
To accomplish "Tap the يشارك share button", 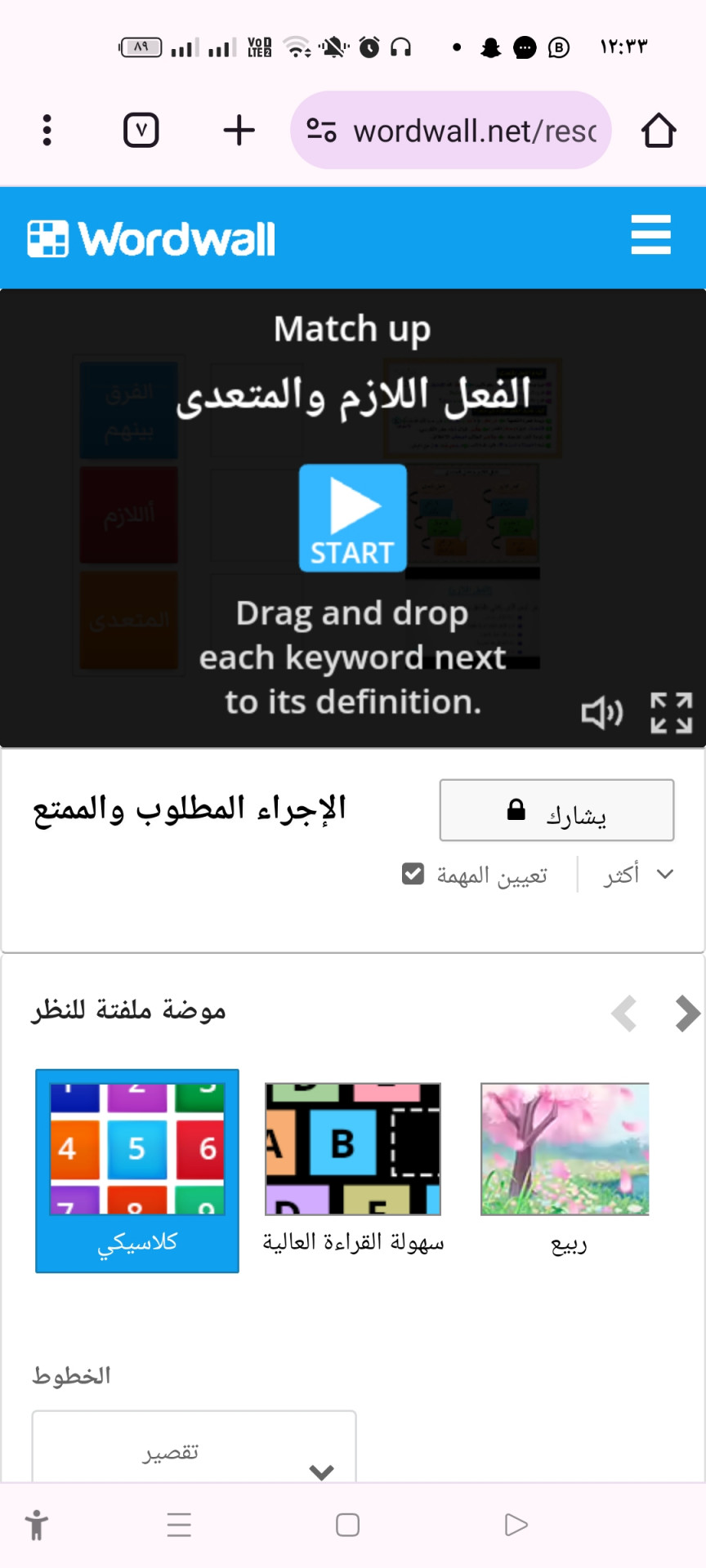I will click(556, 810).
